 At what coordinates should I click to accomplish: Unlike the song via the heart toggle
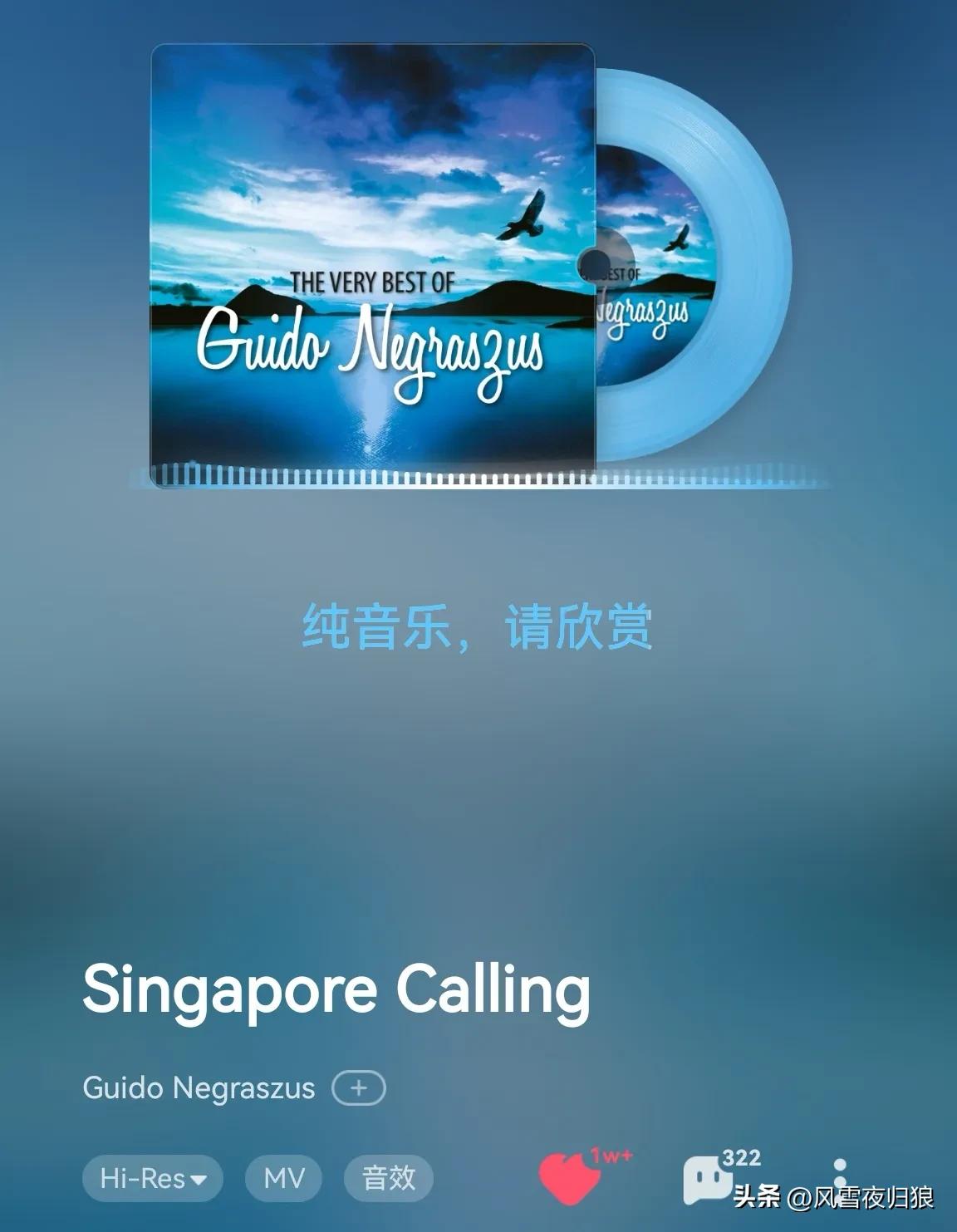tap(570, 1179)
